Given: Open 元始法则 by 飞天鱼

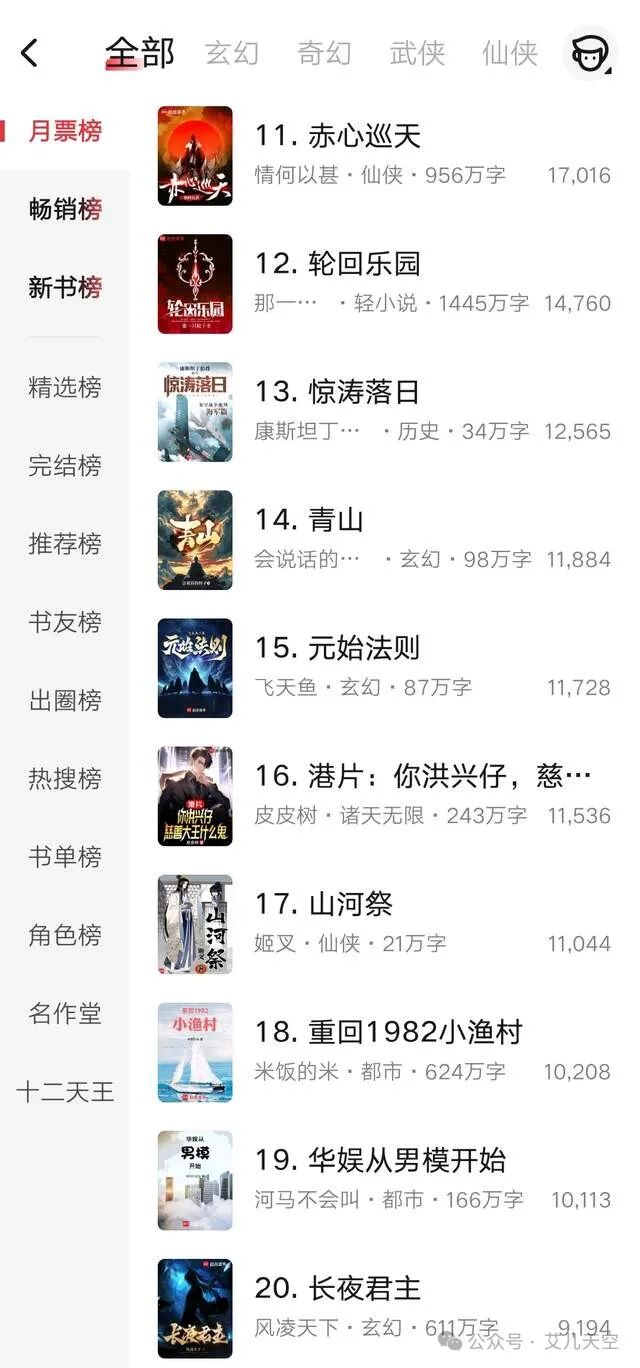Looking at the screenshot, I should (384, 668).
